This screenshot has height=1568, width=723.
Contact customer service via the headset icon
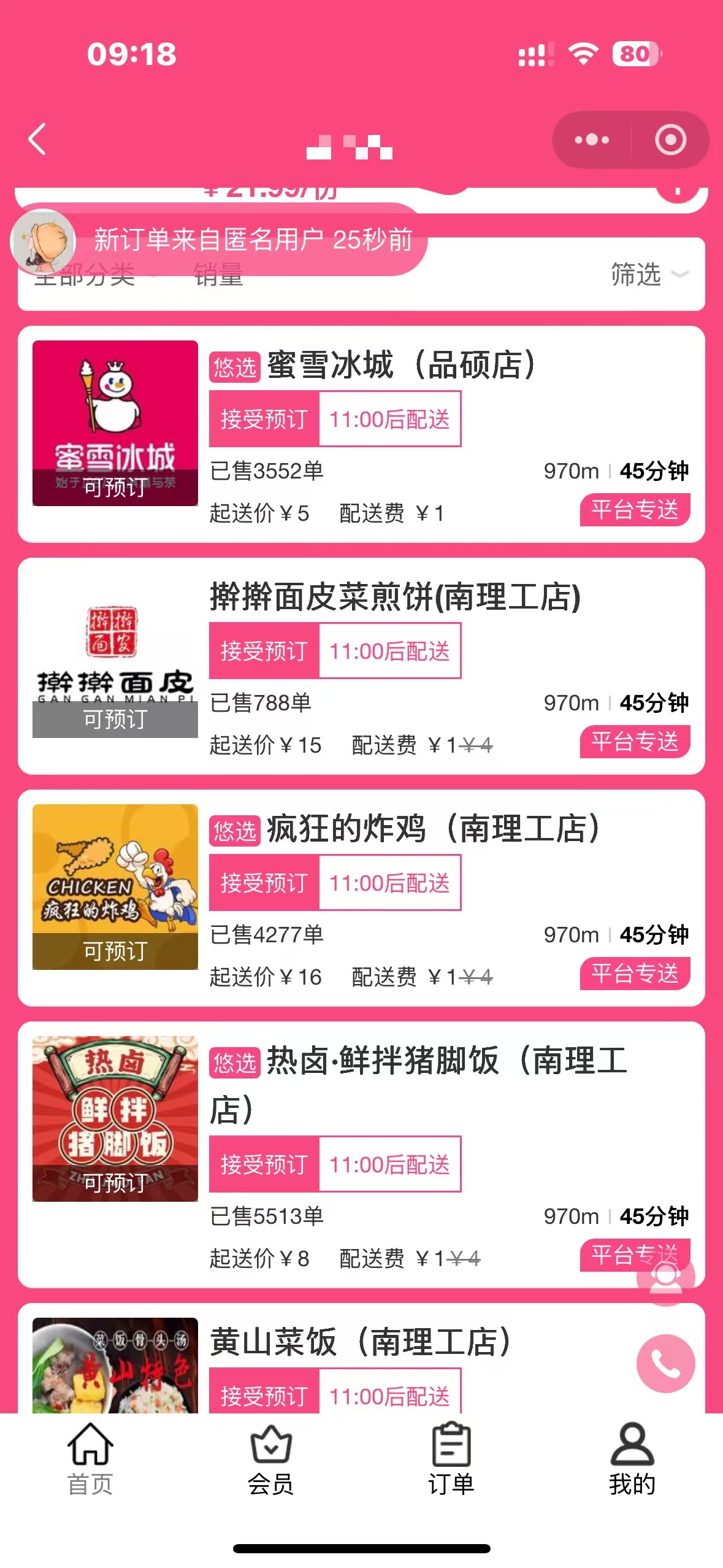[666, 1277]
